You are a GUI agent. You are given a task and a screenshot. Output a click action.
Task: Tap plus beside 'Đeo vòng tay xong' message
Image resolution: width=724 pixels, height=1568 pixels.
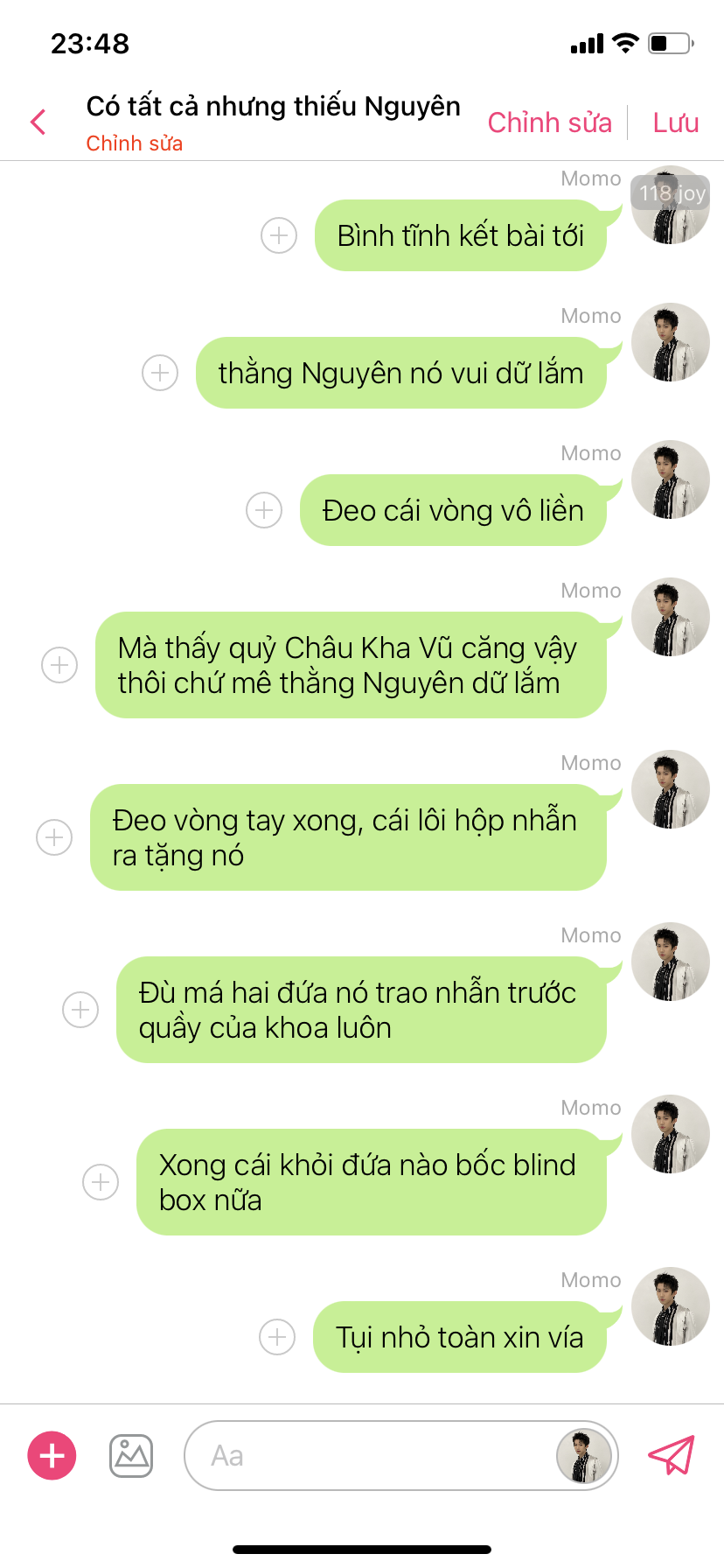54,837
